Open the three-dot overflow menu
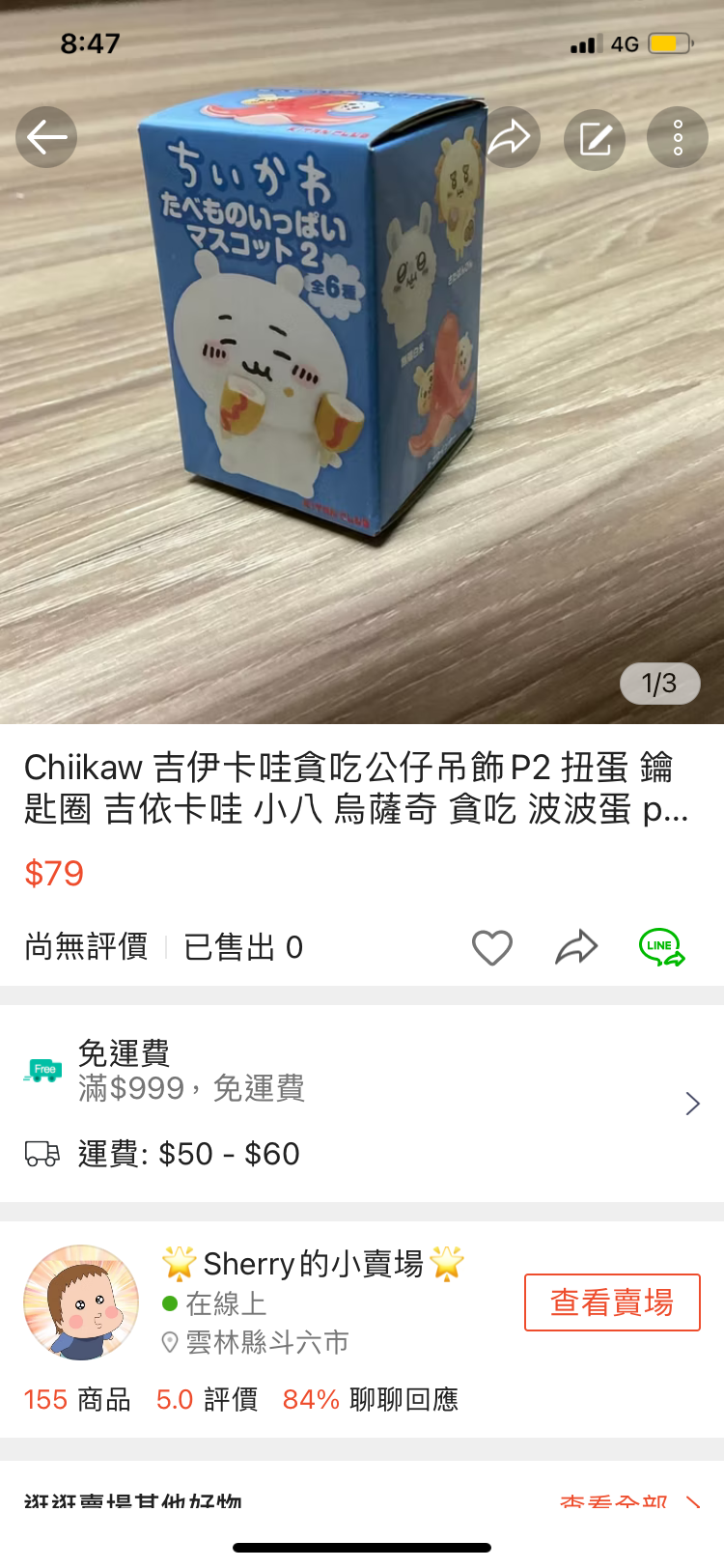 coord(678,138)
